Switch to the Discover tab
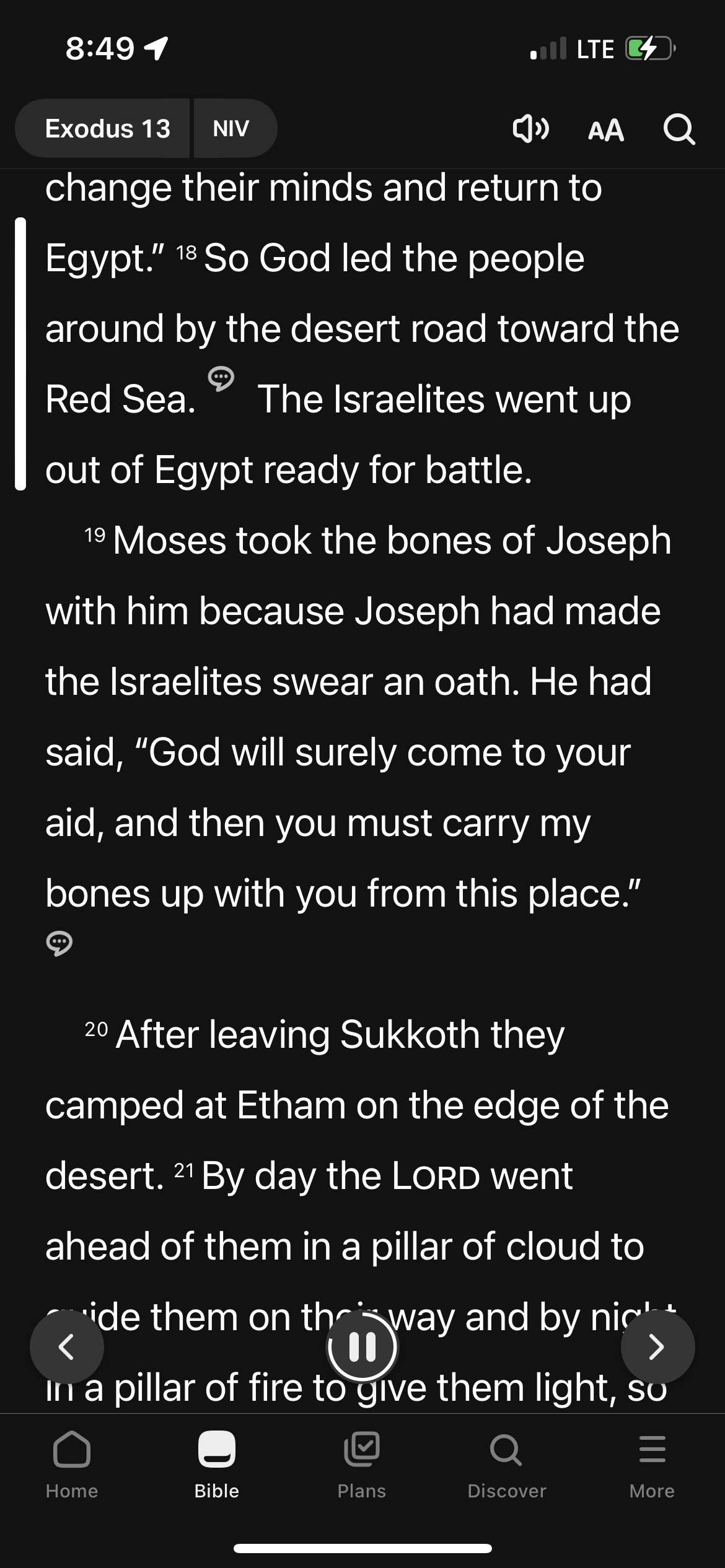The image size is (725, 1568). pos(507,1465)
